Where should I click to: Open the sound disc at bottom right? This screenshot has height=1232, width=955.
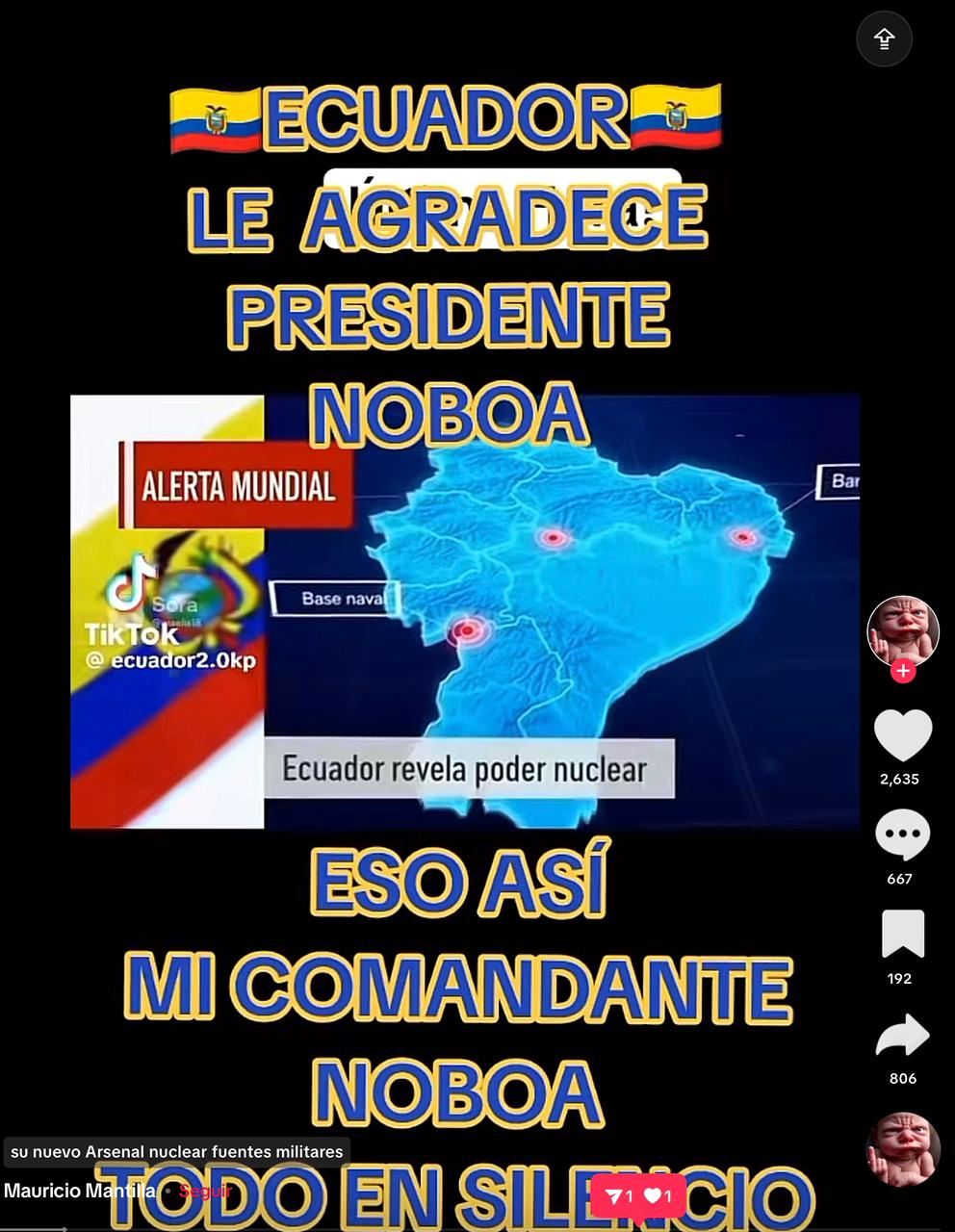pyautogui.click(x=902, y=1149)
